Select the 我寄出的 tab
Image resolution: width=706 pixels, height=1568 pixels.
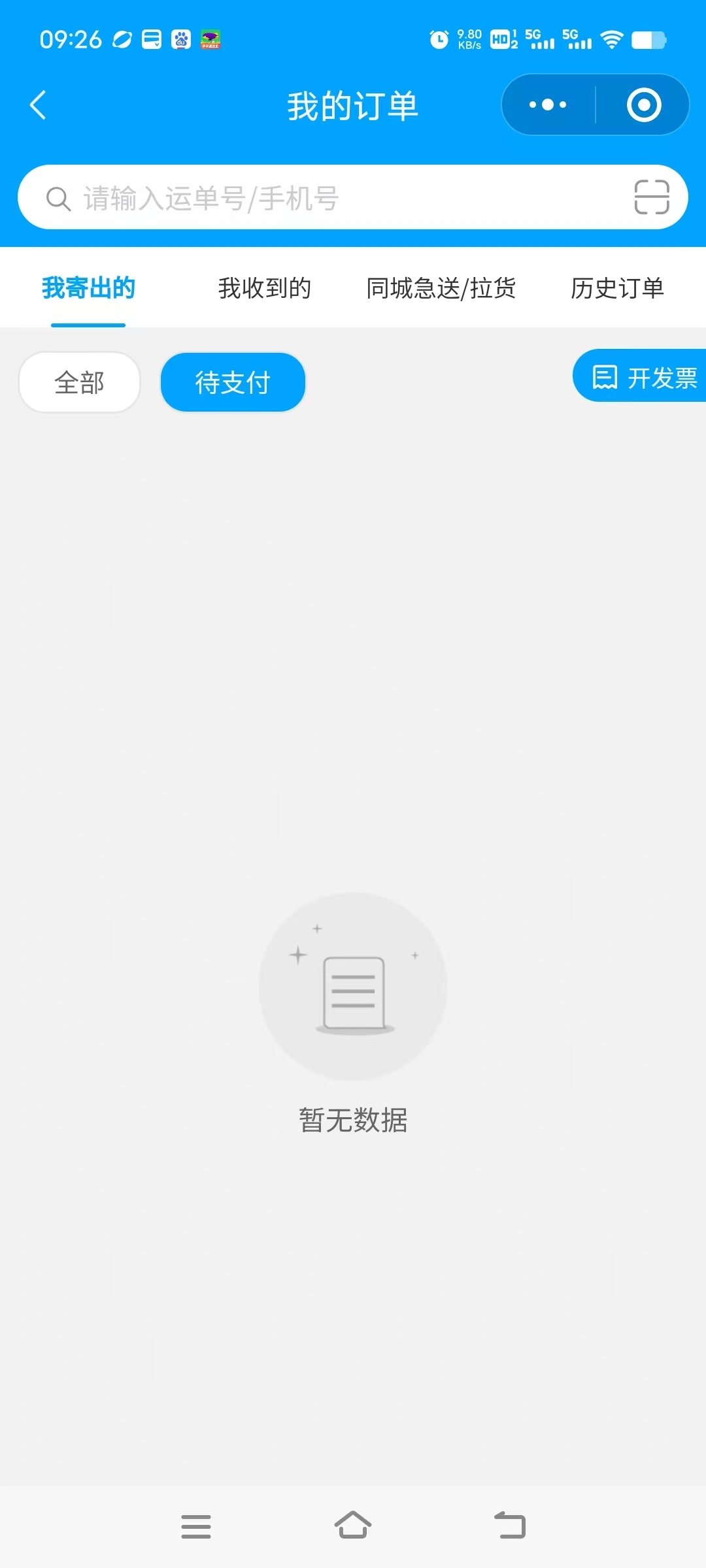88,288
